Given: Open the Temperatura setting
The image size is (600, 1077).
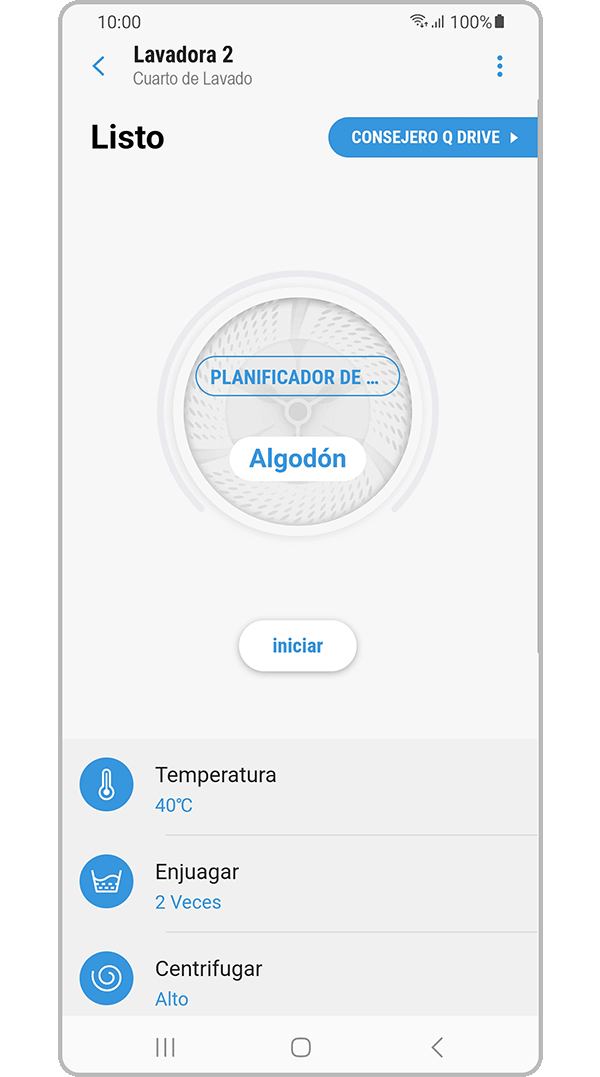Looking at the screenshot, I should pyautogui.click(x=300, y=788).
